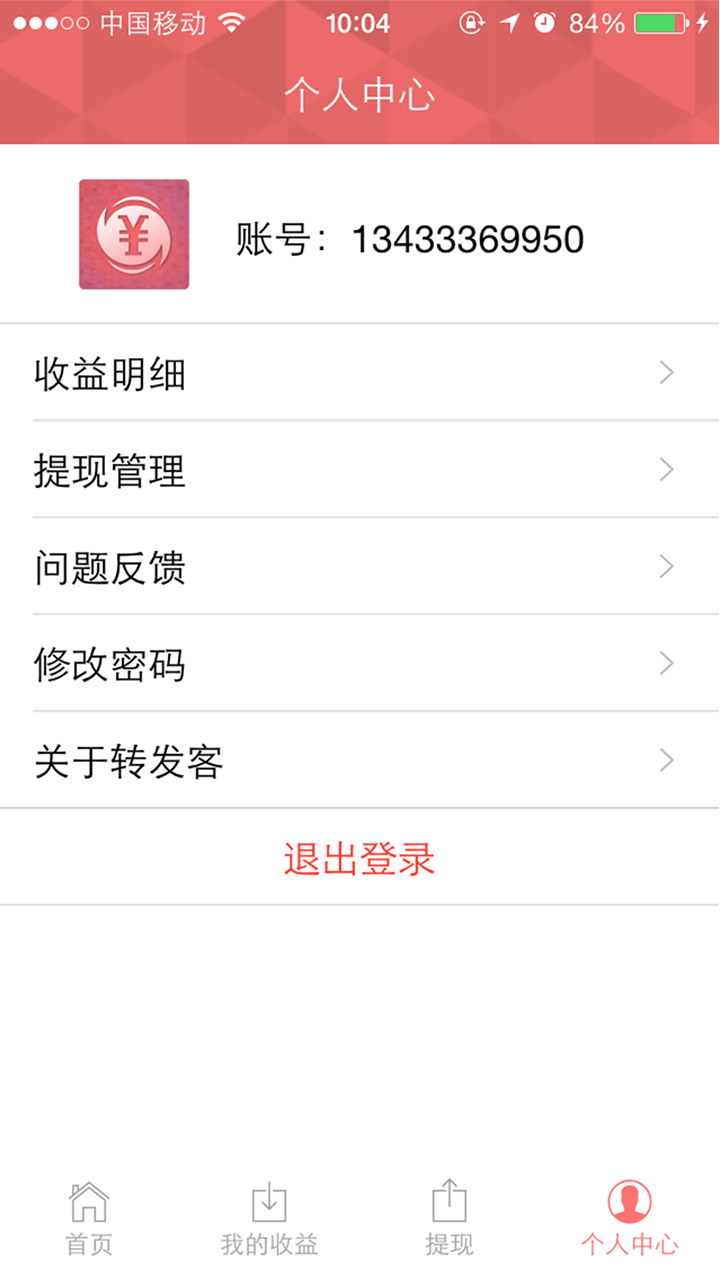Open 问题反馈 feedback page
Screen dimensions: 720x1280
(360, 567)
